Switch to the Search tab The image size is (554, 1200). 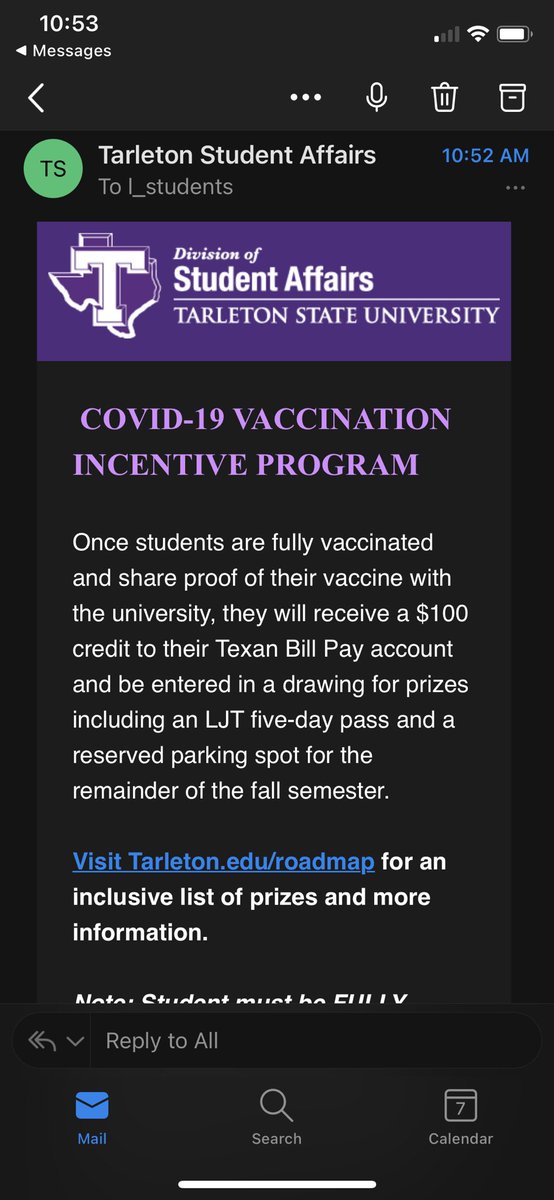click(276, 1118)
